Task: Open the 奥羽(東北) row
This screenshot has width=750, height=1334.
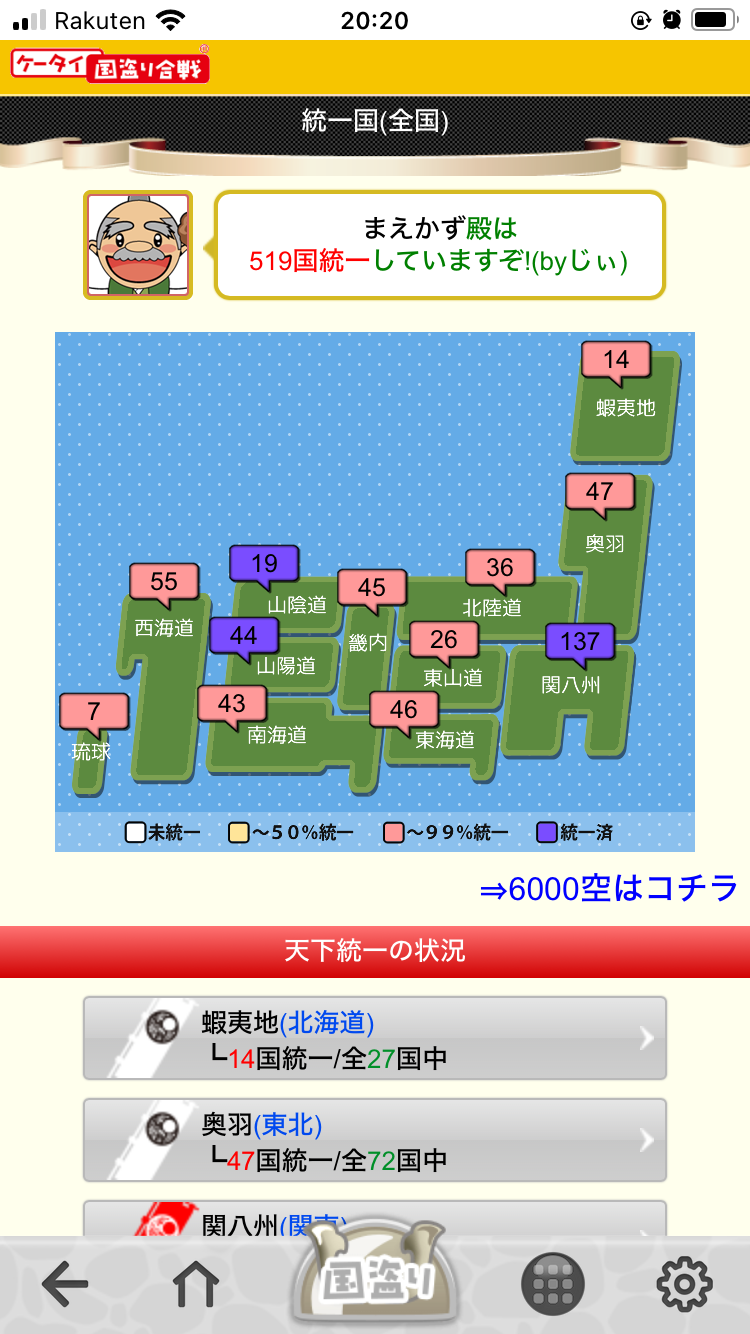Action: [375, 1140]
